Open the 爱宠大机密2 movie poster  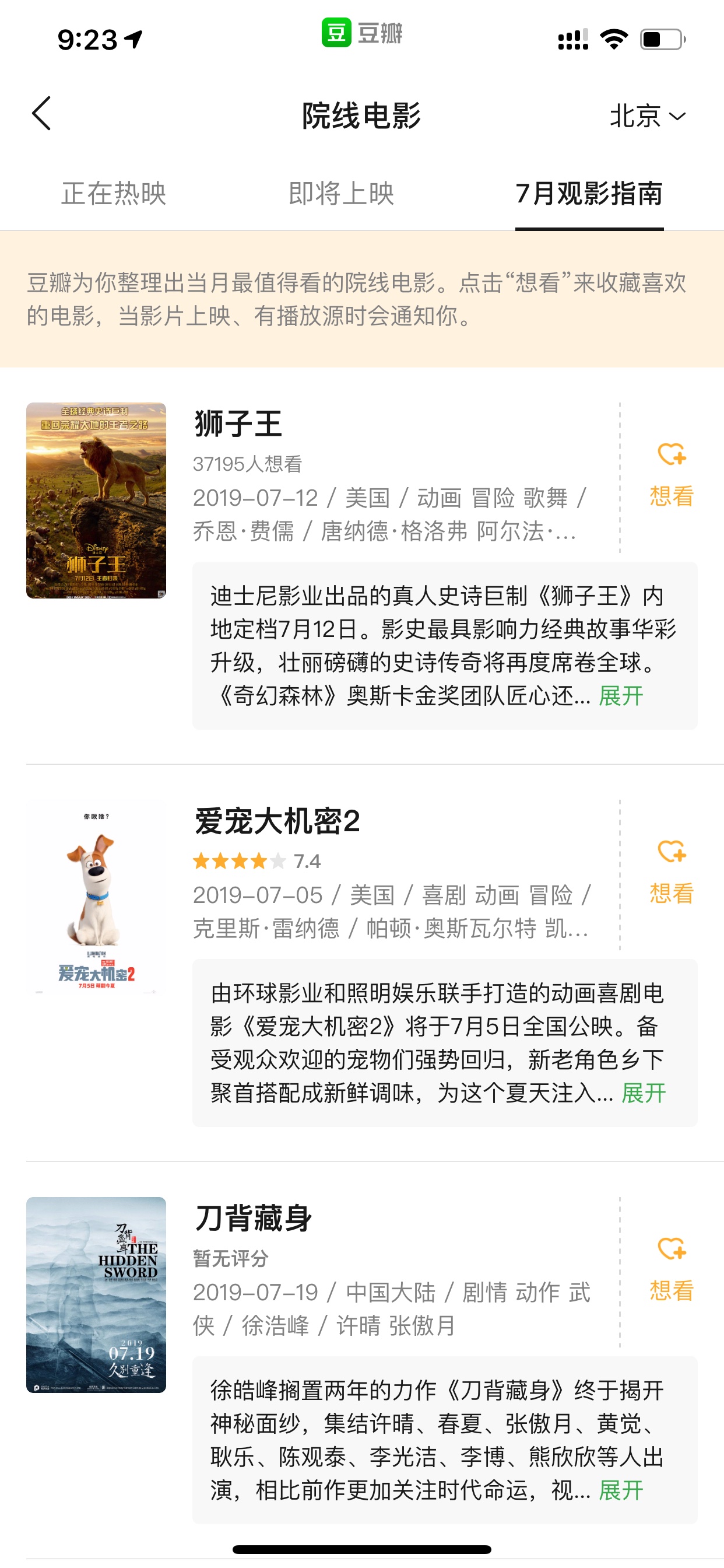(x=96, y=897)
